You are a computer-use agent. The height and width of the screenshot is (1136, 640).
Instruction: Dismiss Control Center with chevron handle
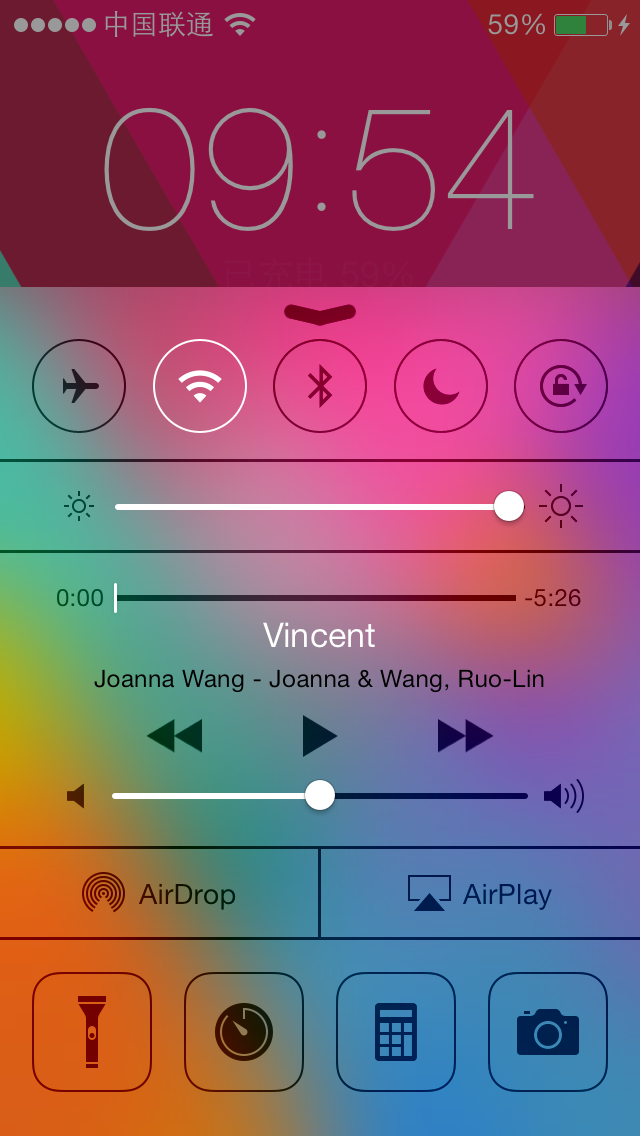320,314
